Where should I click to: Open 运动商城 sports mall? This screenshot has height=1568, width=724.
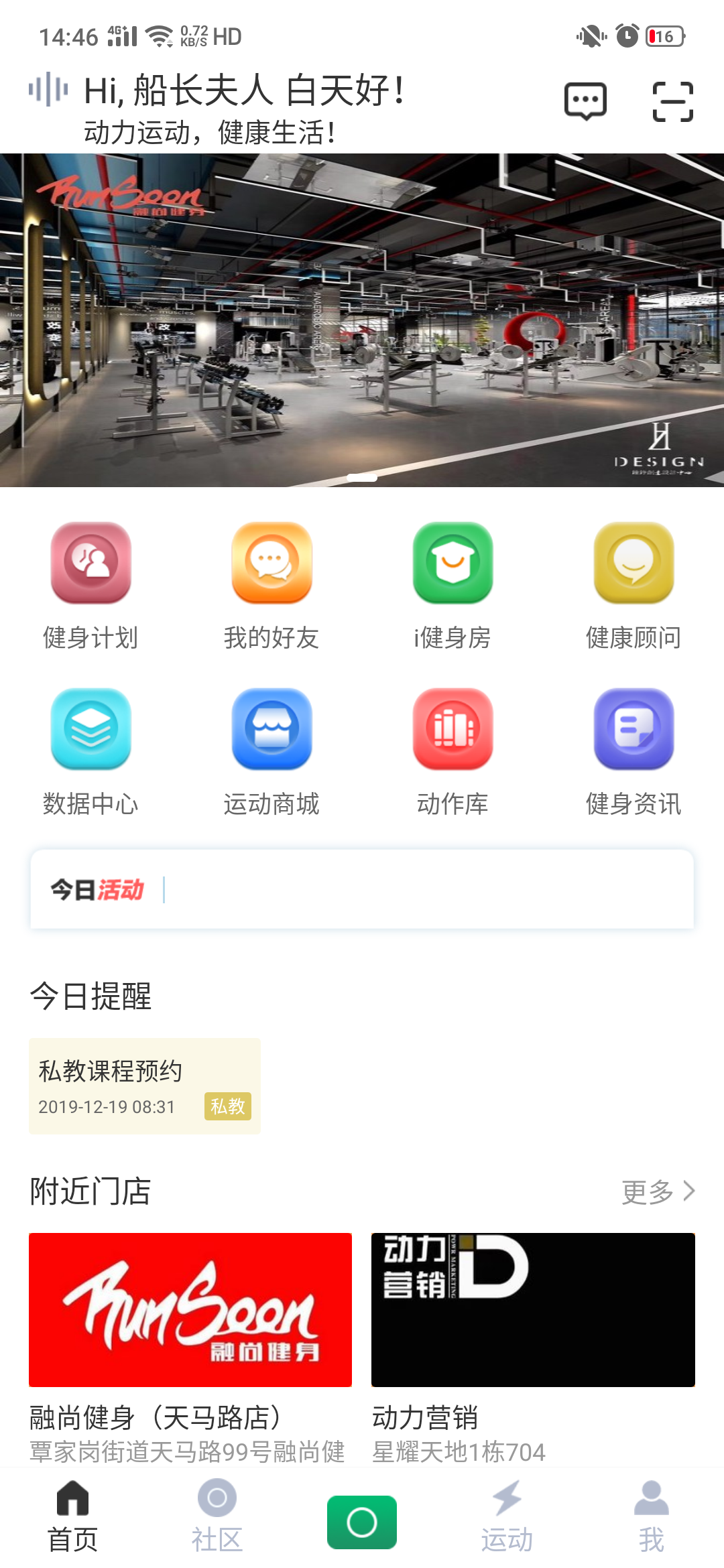point(271,753)
